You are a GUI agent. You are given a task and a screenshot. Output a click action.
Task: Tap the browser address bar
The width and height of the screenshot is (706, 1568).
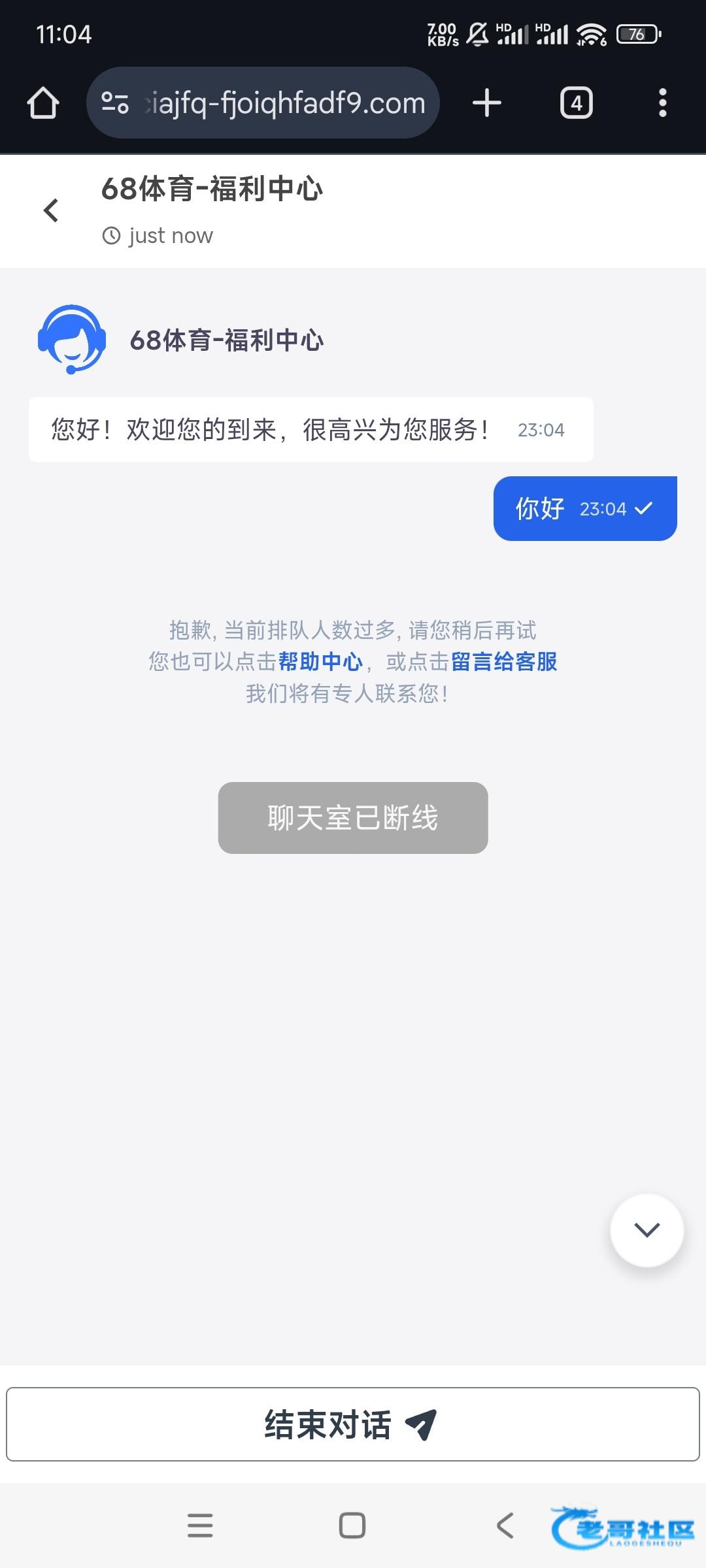(263, 103)
